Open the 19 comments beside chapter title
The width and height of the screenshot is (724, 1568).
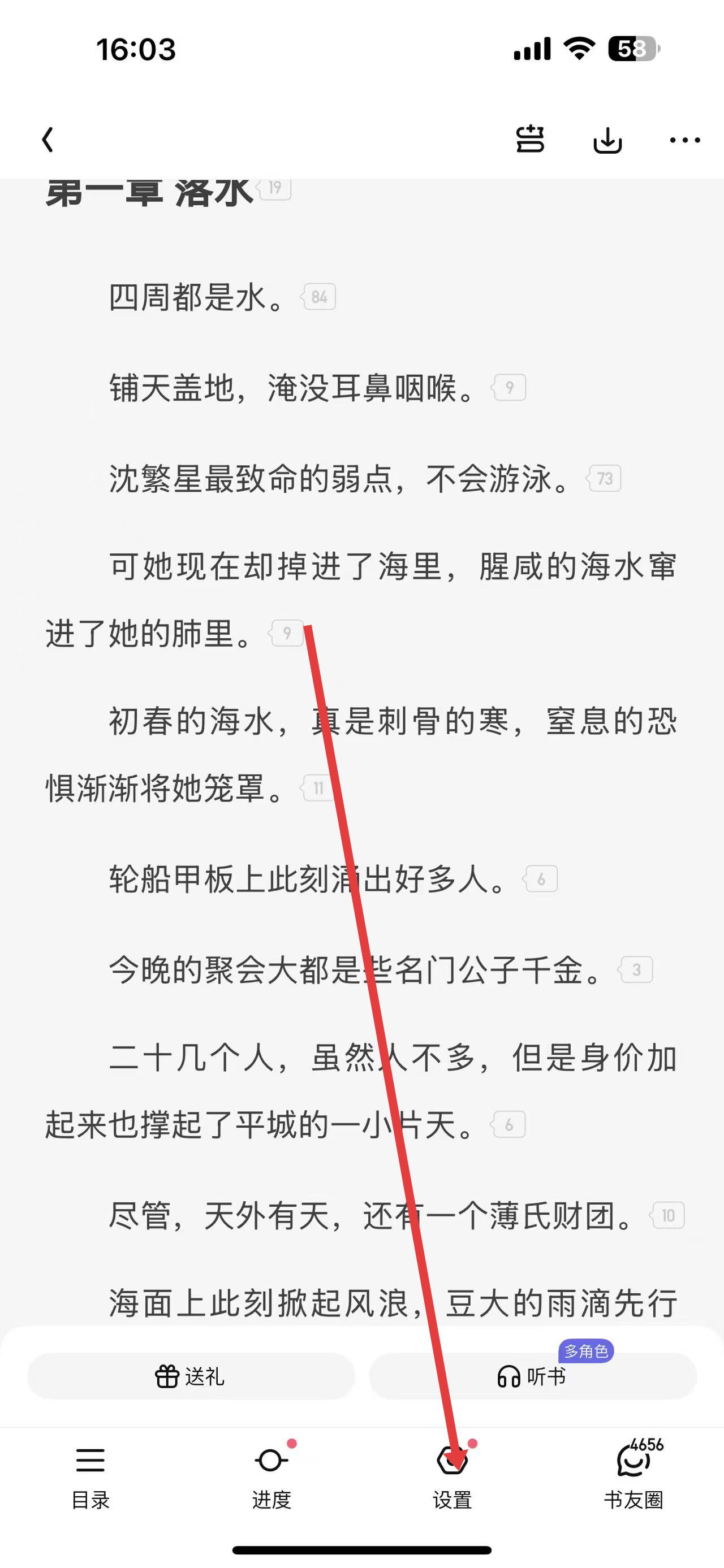274,188
